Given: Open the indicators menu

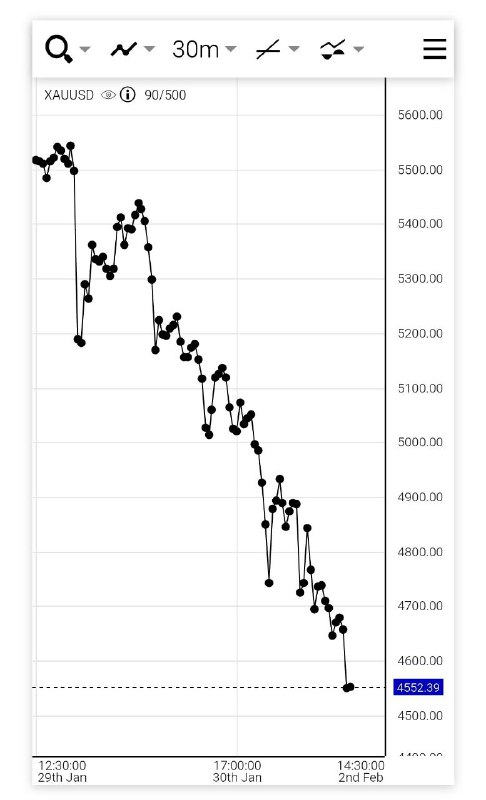Looking at the screenshot, I should (x=332, y=49).
